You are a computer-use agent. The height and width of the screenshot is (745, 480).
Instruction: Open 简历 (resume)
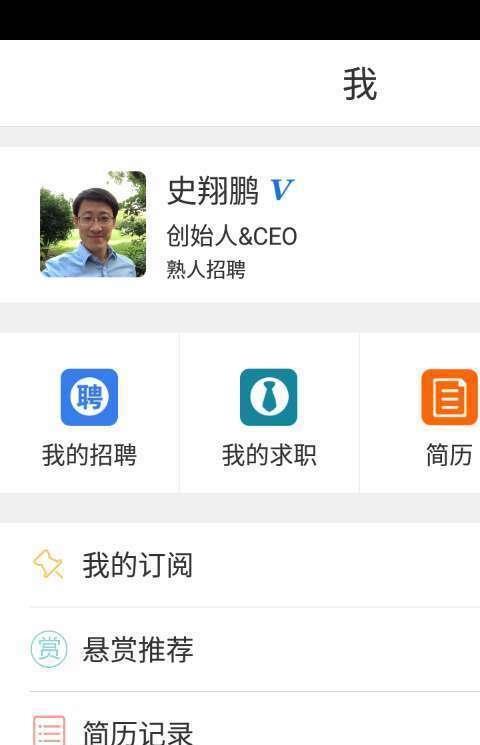(420, 413)
